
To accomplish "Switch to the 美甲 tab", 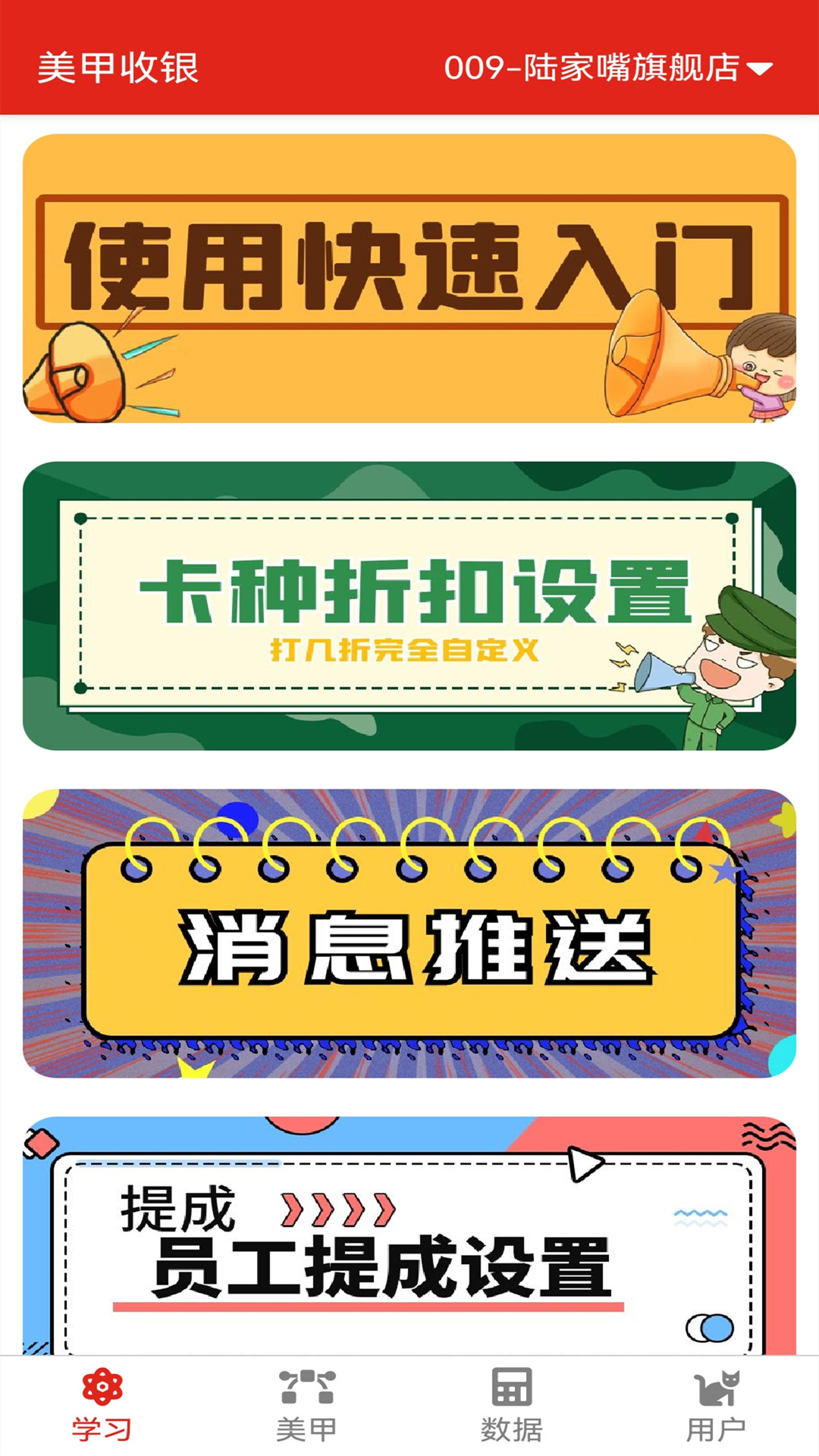I will point(307,1405).
